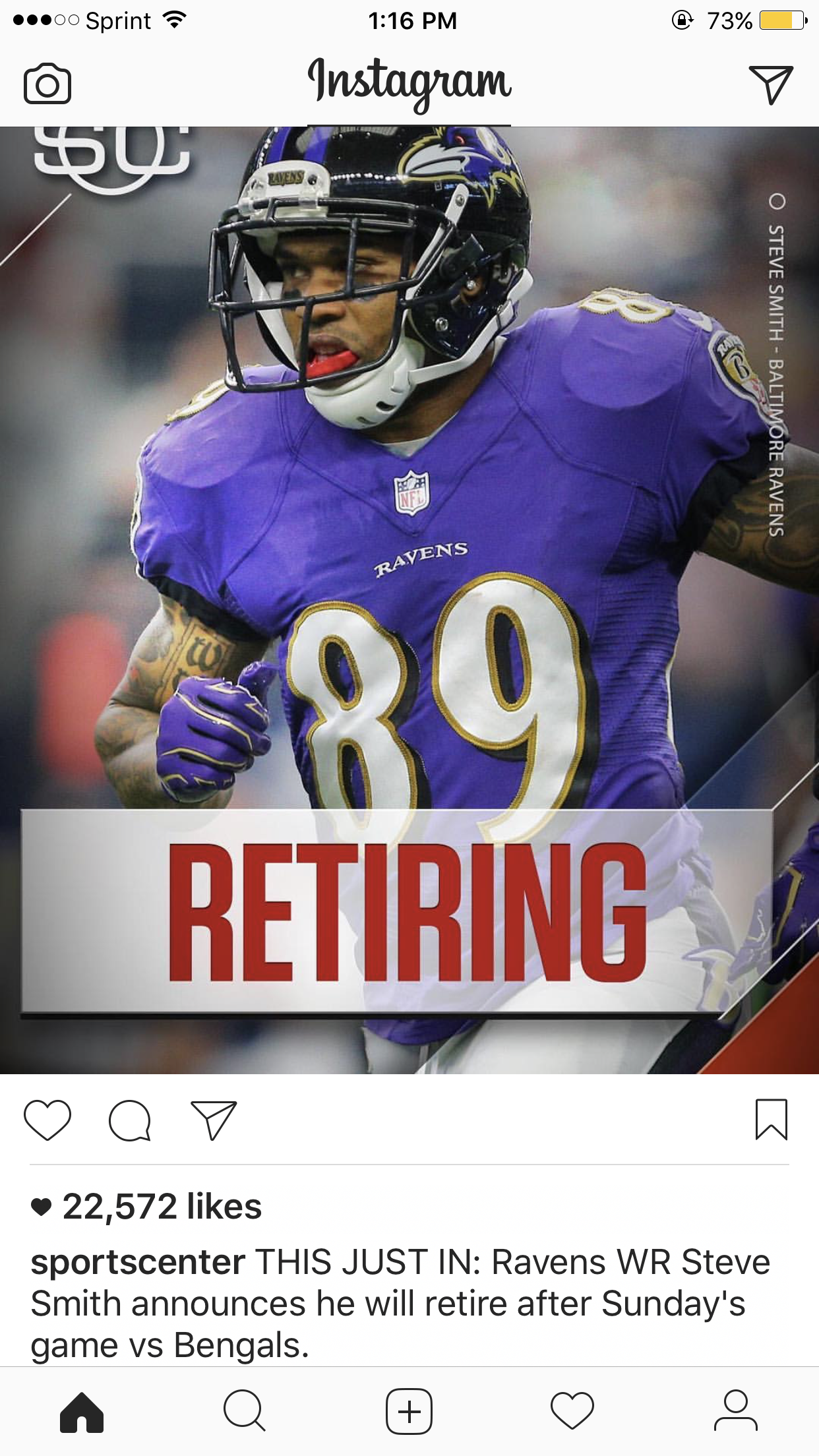
Task: Share the sportscenter post via send icon
Action: (x=214, y=1120)
